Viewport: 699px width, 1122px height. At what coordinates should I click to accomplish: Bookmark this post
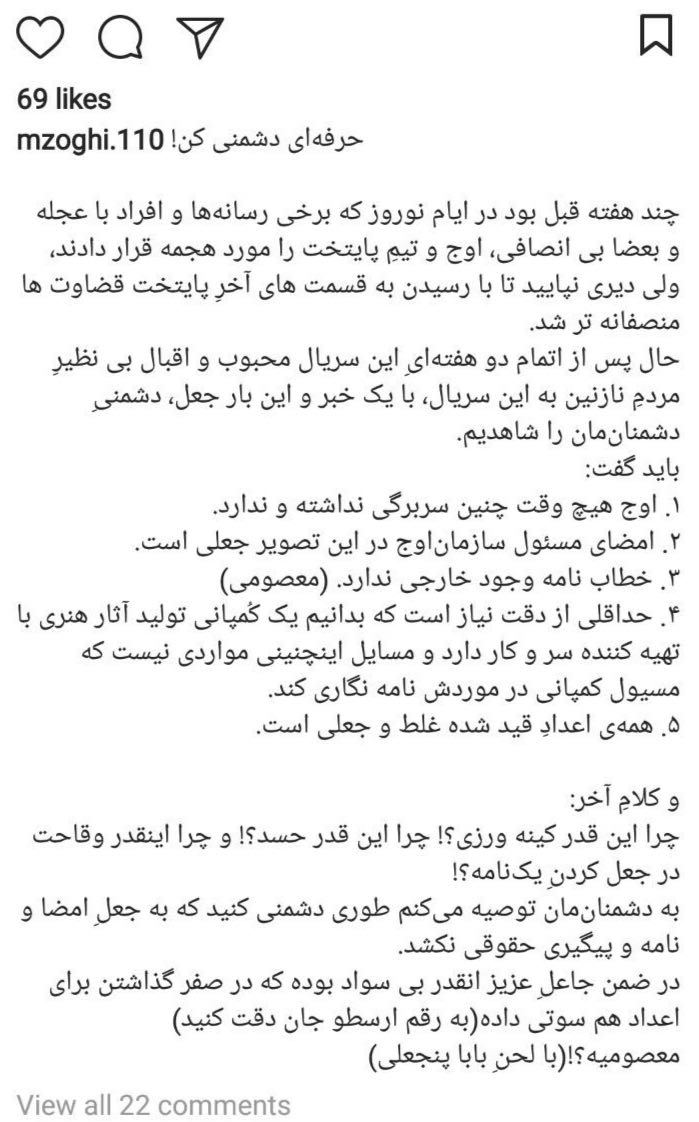pos(655,37)
